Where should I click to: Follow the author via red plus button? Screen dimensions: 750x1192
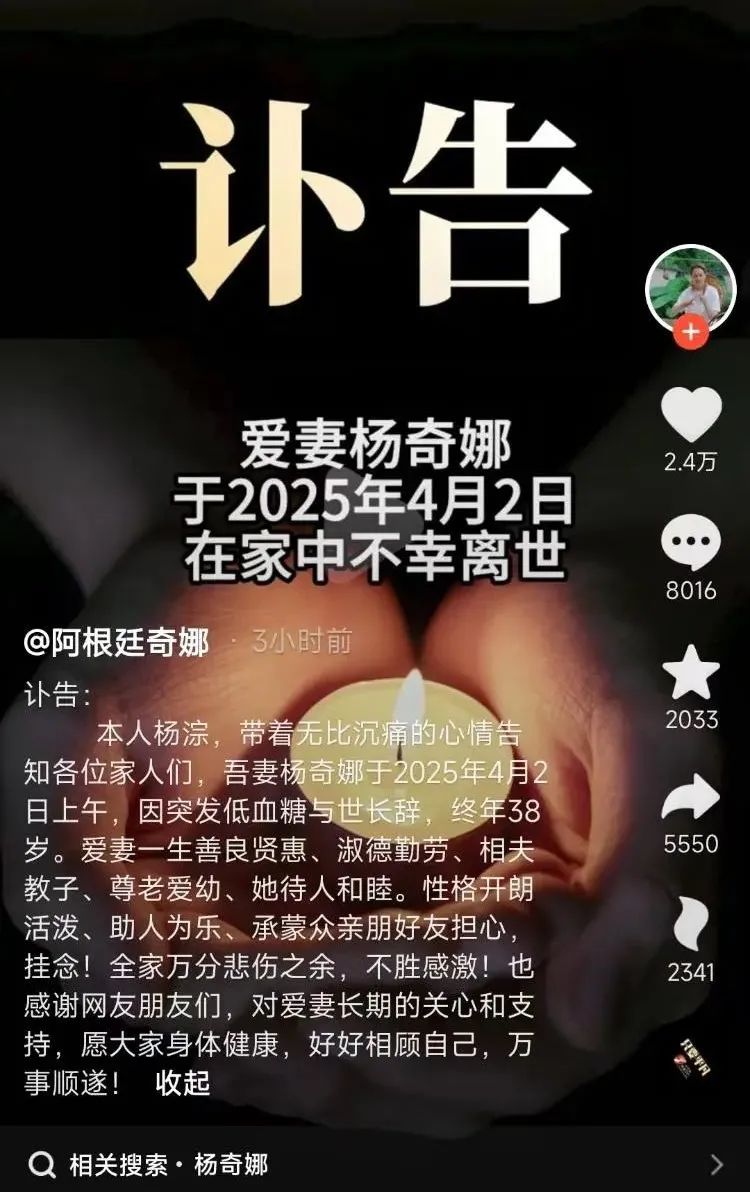click(690, 334)
